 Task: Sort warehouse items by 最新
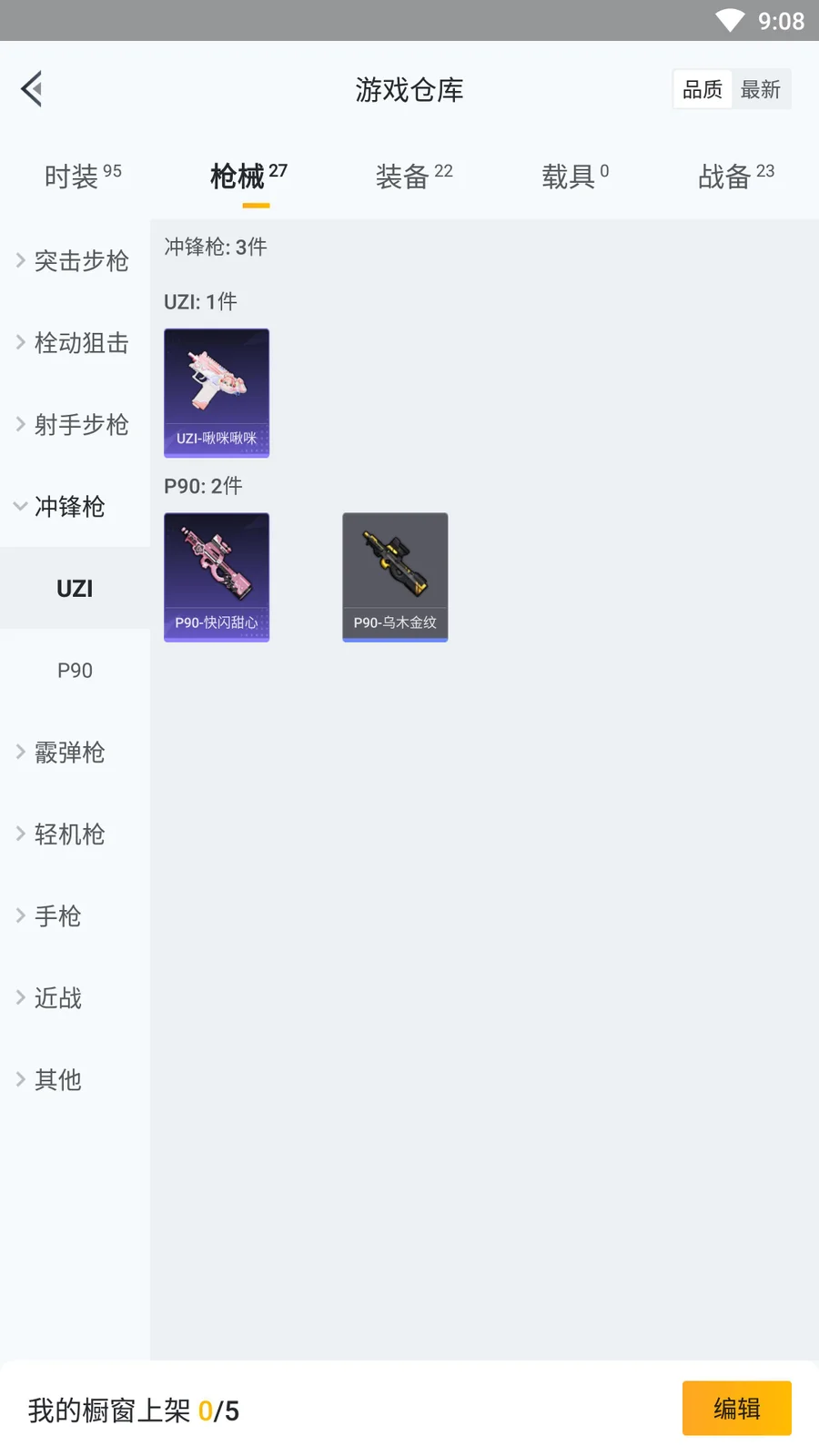pos(761,89)
